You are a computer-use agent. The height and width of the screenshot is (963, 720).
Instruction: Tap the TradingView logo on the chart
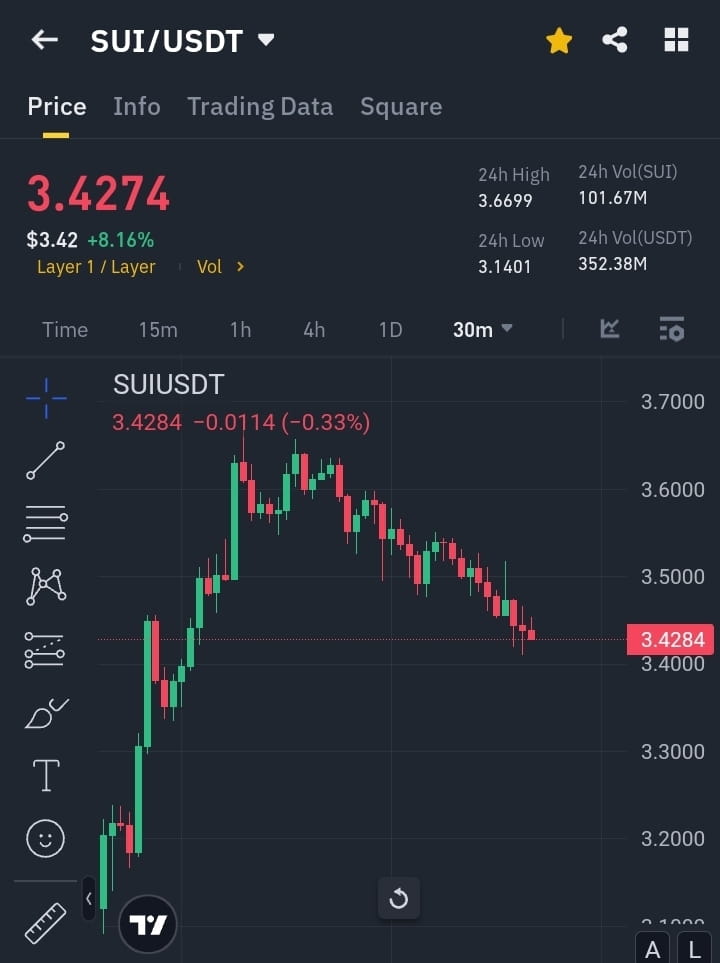pos(147,924)
